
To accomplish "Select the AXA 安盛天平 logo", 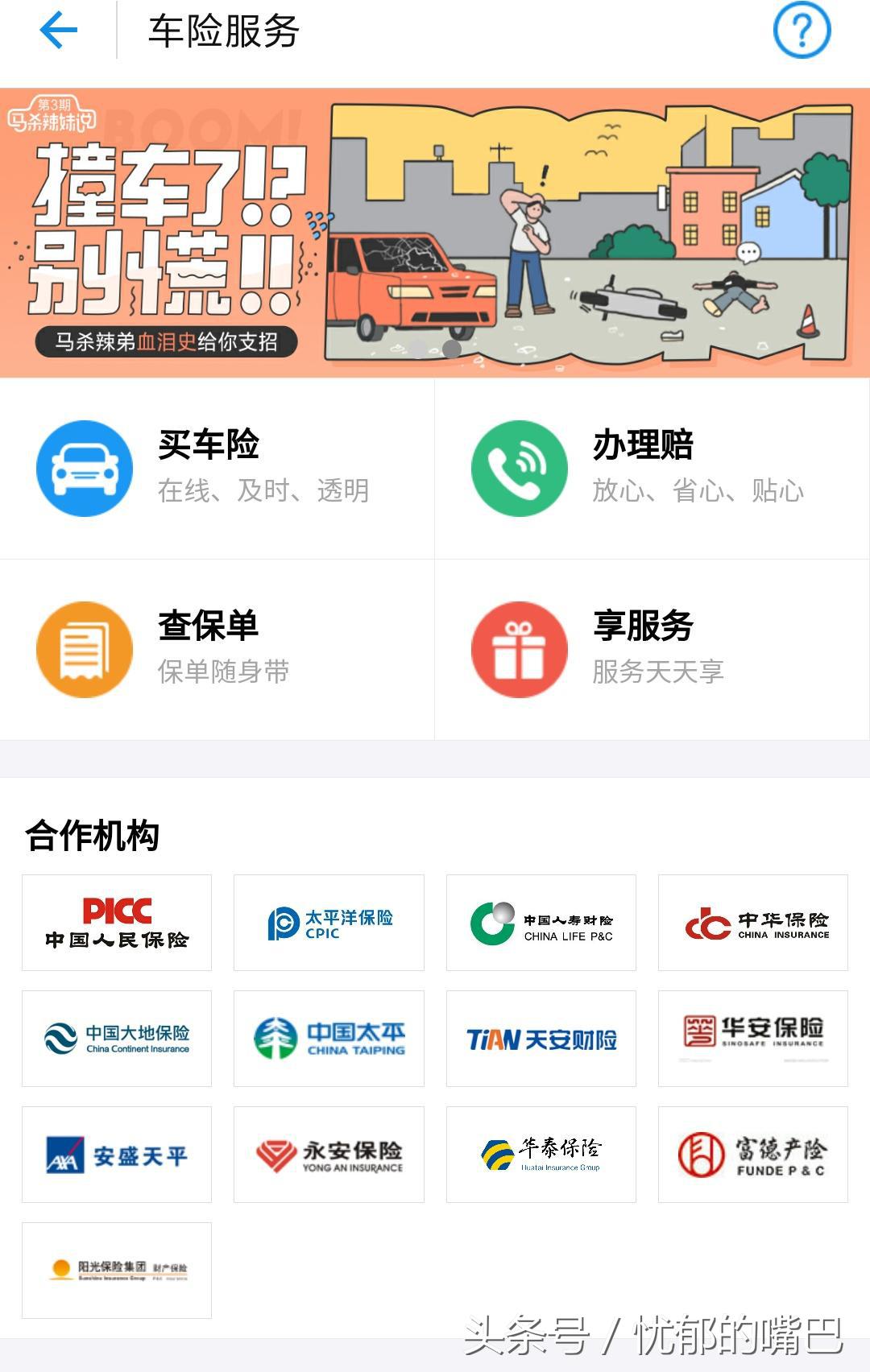I will tap(117, 1153).
